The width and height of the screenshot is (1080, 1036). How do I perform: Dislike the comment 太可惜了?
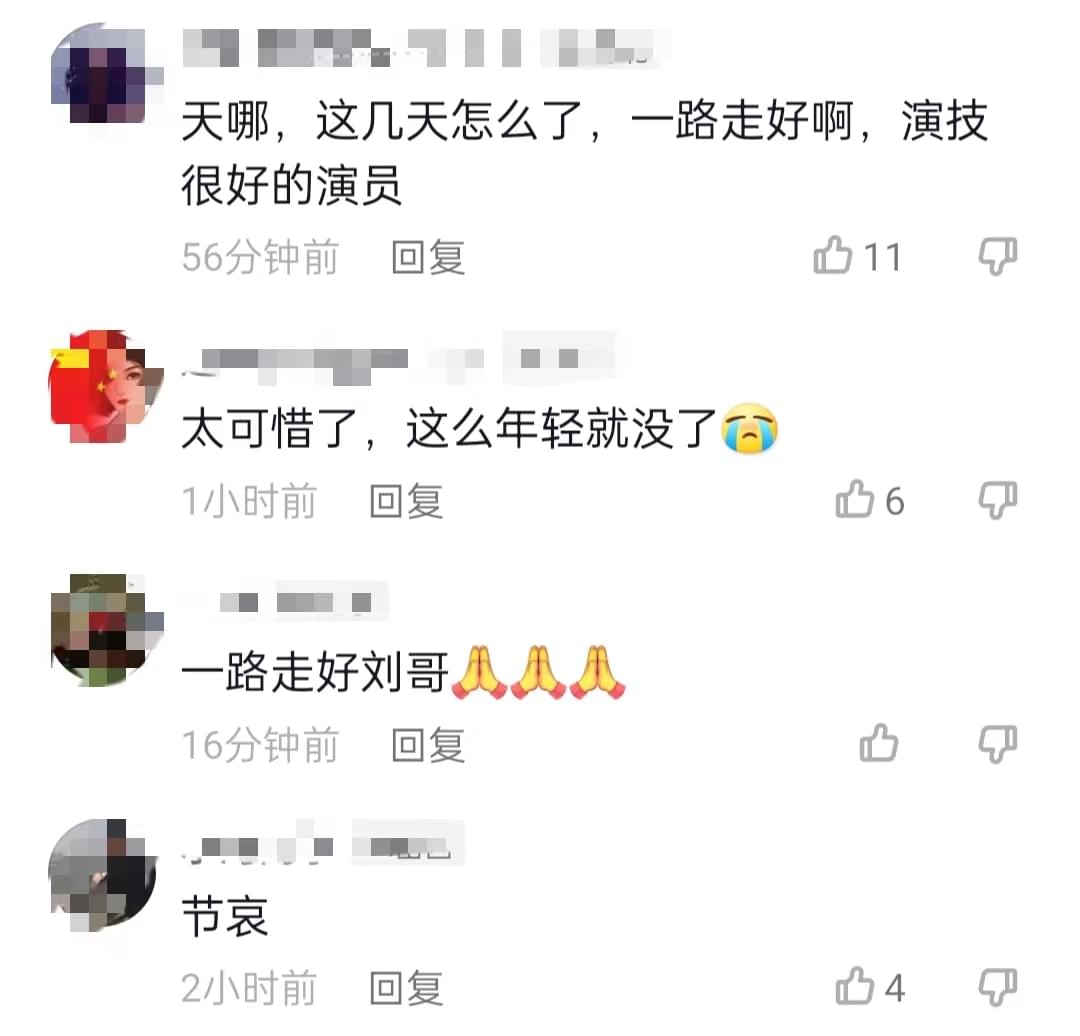[x=997, y=500]
